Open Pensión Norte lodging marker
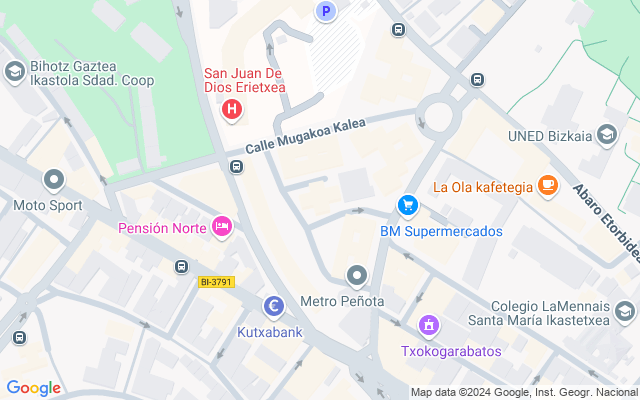This screenshot has height=400, width=640. click(222, 227)
